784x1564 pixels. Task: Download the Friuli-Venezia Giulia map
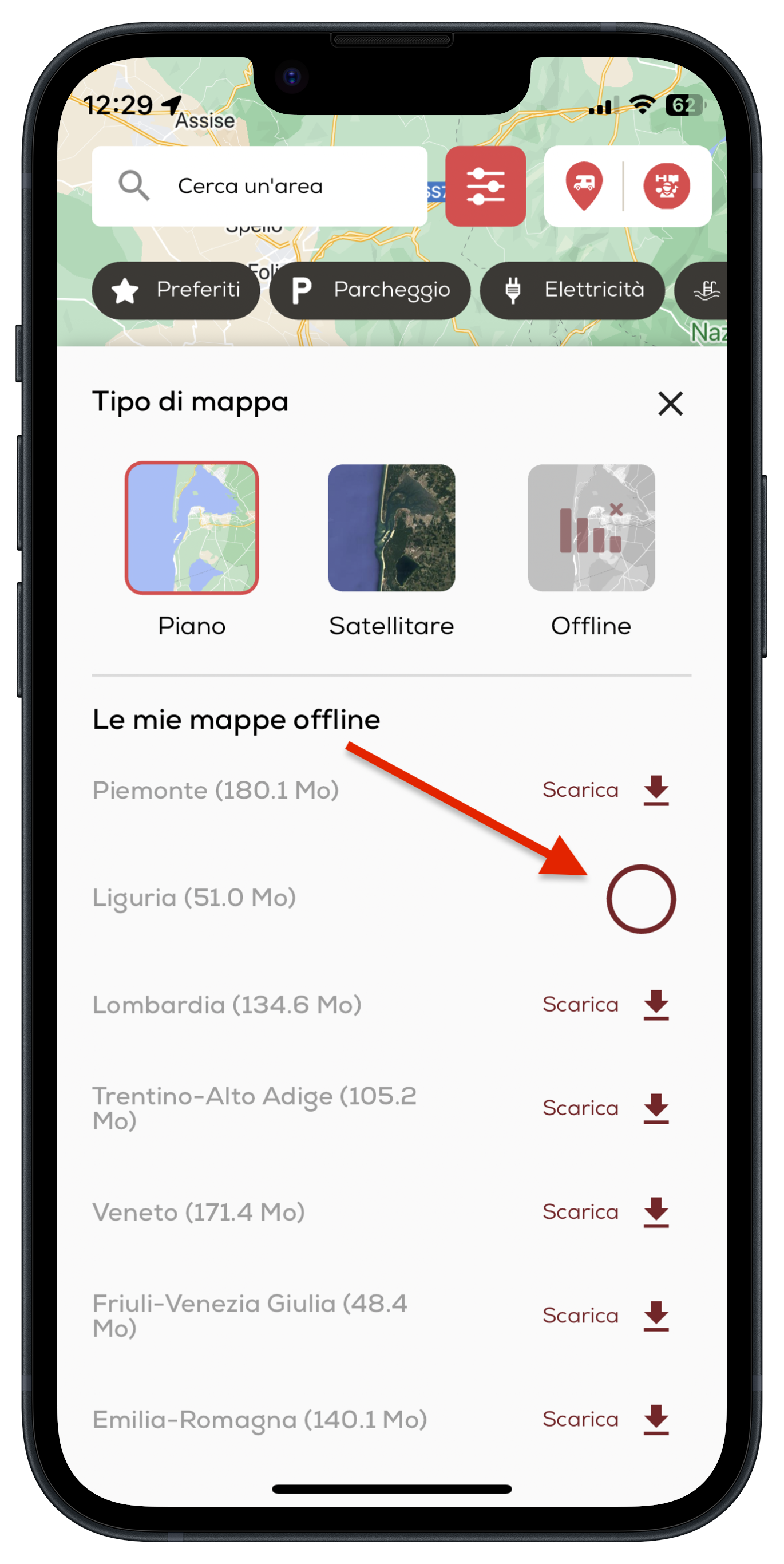point(607,1316)
